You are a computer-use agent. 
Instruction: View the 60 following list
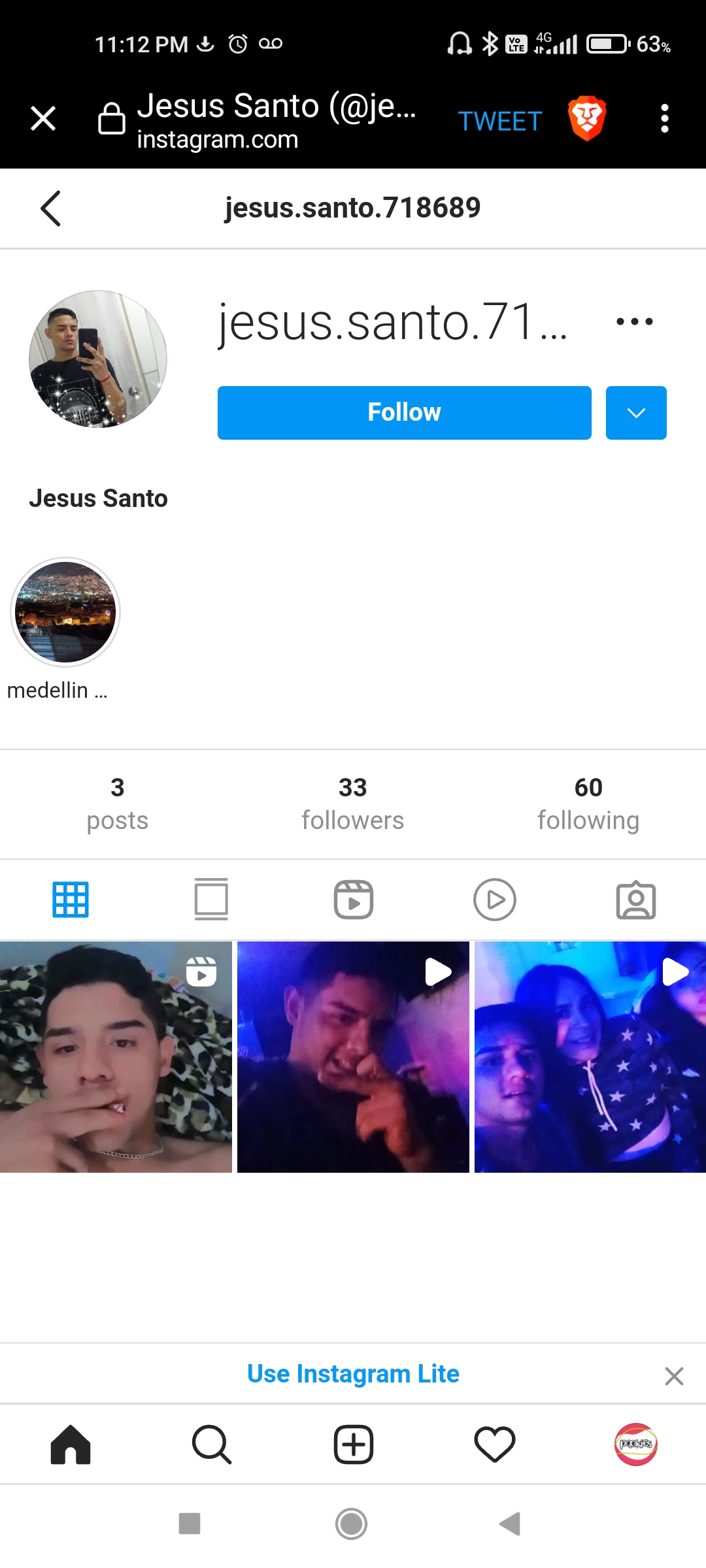pyautogui.click(x=588, y=804)
